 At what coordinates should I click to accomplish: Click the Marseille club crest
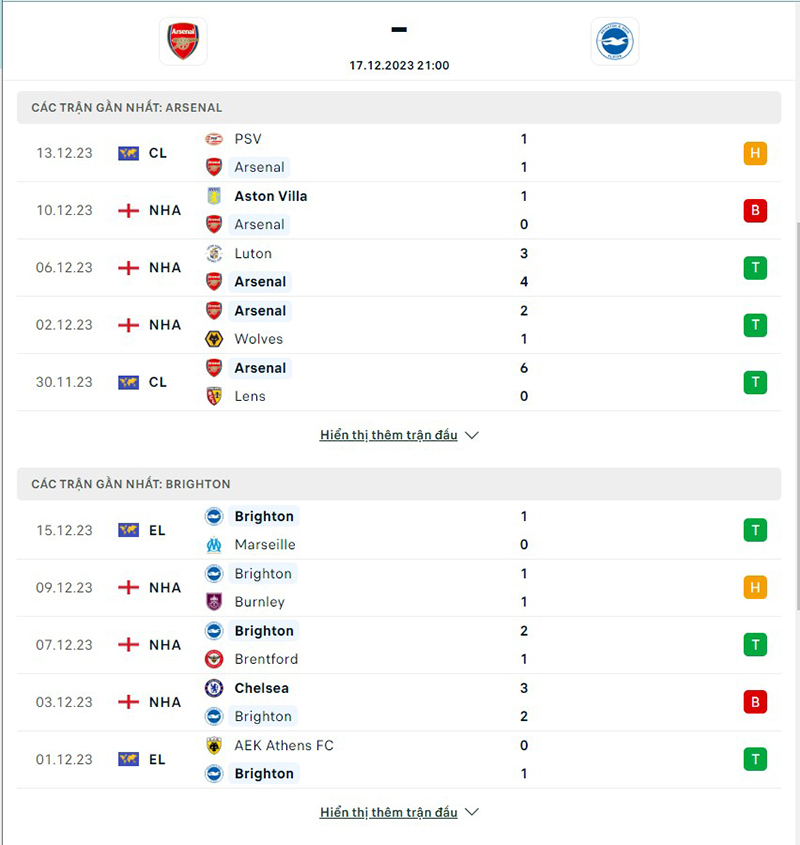[x=213, y=545]
